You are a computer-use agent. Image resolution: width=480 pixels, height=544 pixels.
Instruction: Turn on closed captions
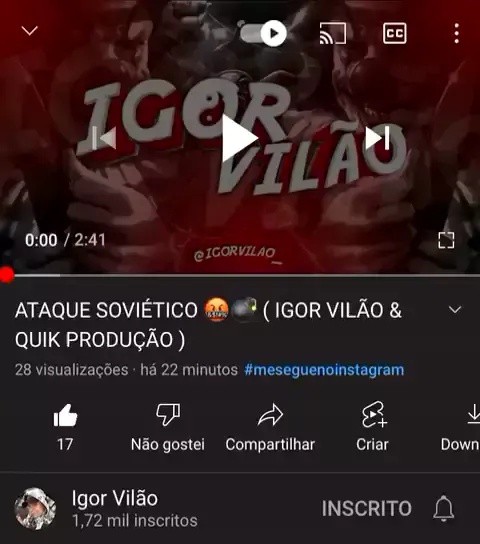(395, 33)
